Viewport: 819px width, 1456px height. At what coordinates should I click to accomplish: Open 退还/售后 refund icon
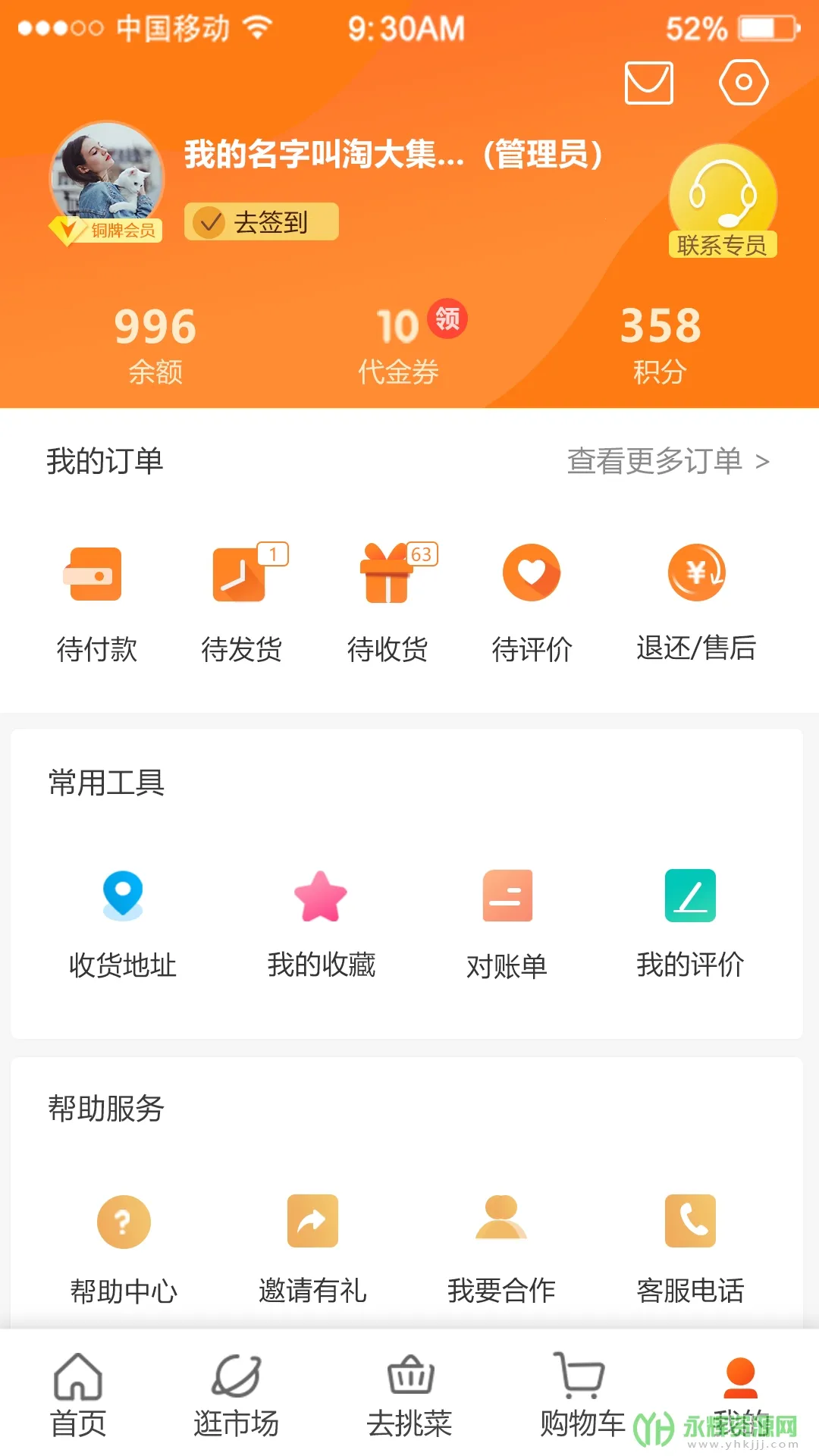point(697,575)
